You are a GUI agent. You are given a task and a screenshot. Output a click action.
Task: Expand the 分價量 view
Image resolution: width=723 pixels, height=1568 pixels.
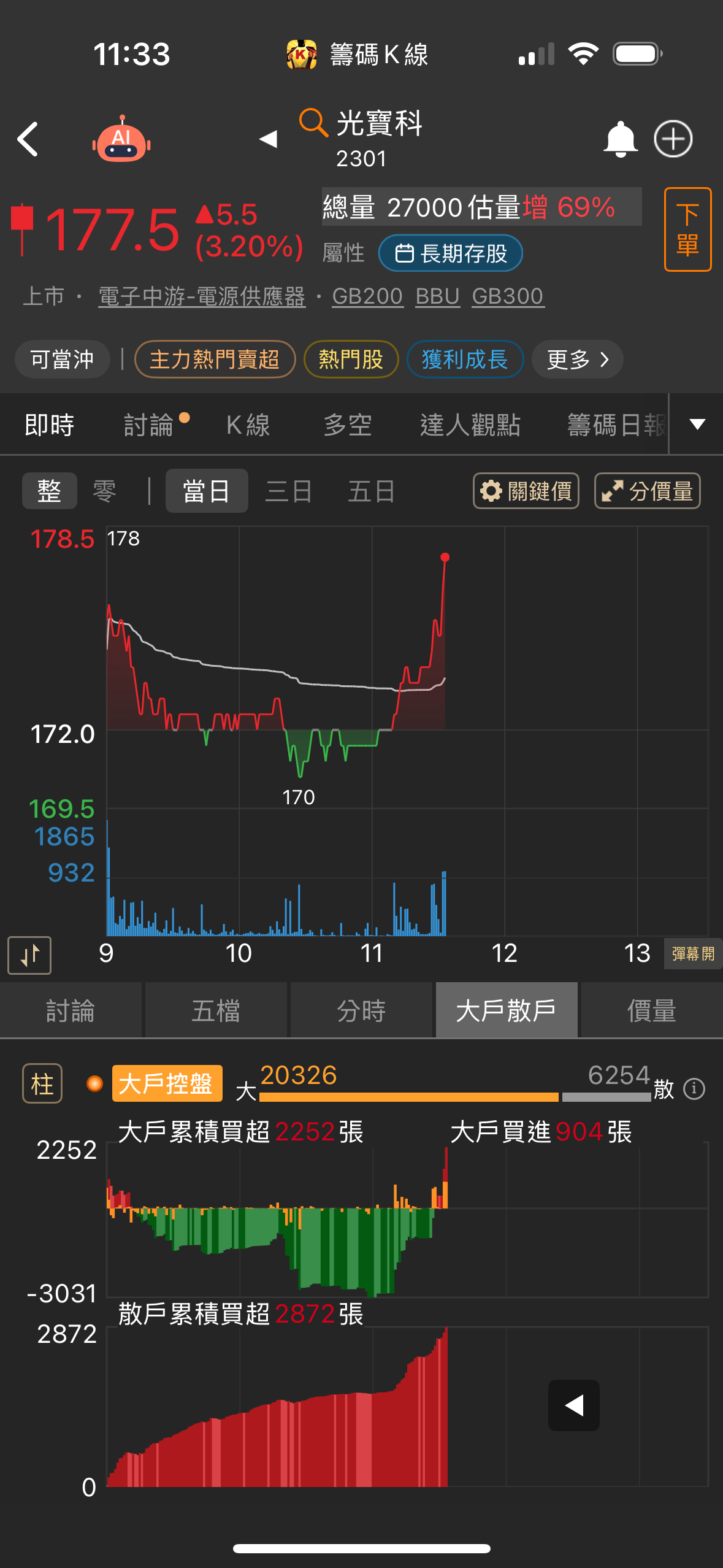(647, 491)
